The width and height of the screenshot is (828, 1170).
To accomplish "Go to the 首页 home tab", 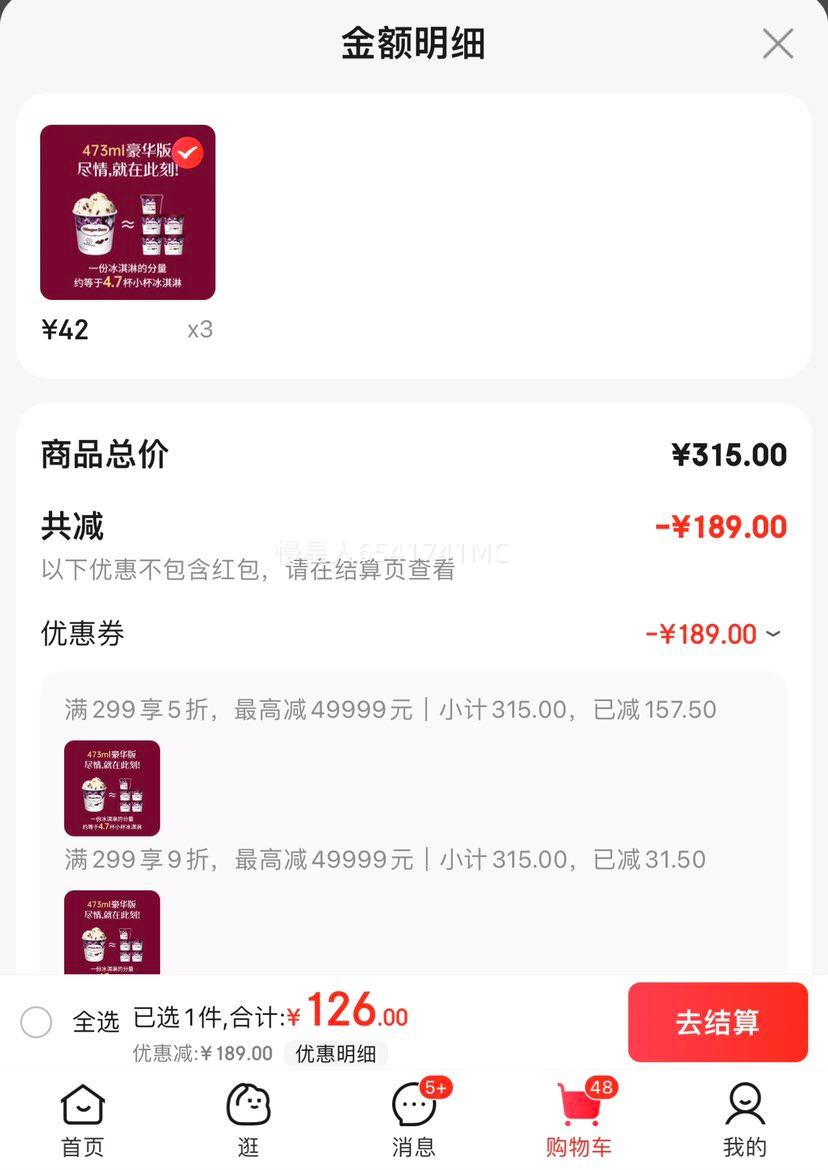I will coord(83,1120).
